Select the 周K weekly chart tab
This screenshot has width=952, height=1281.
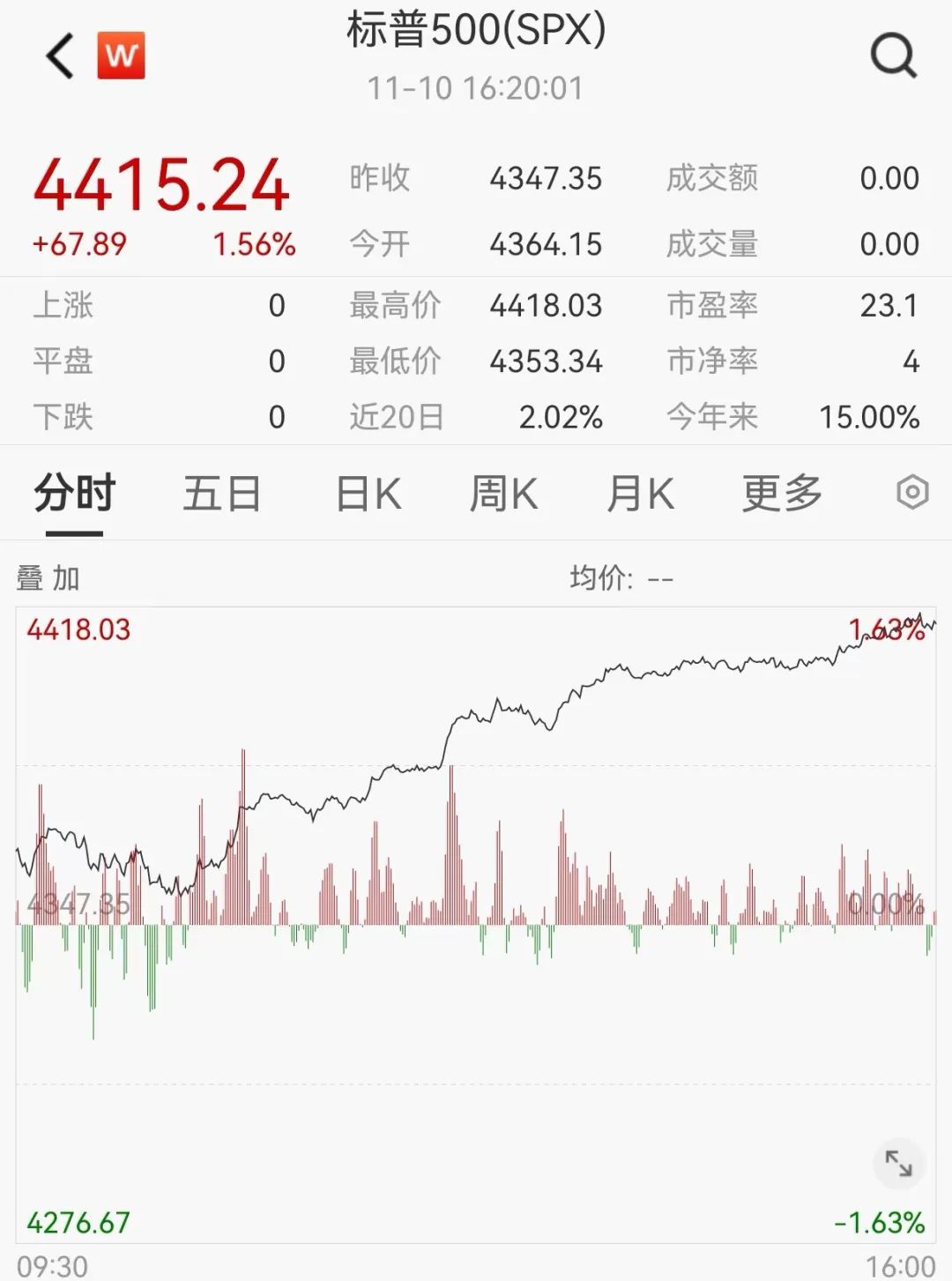pos(503,494)
